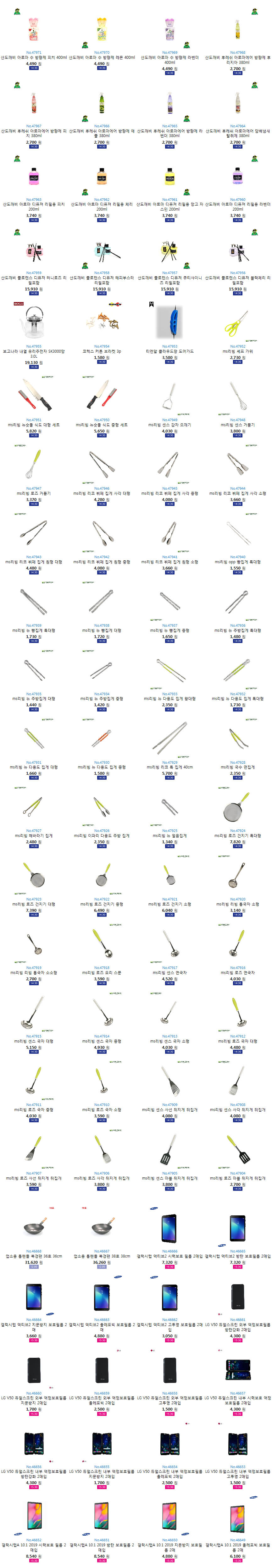Open product No.47971 peach air freshener
This screenshot has width=272, height=1568.
[33, 30]
